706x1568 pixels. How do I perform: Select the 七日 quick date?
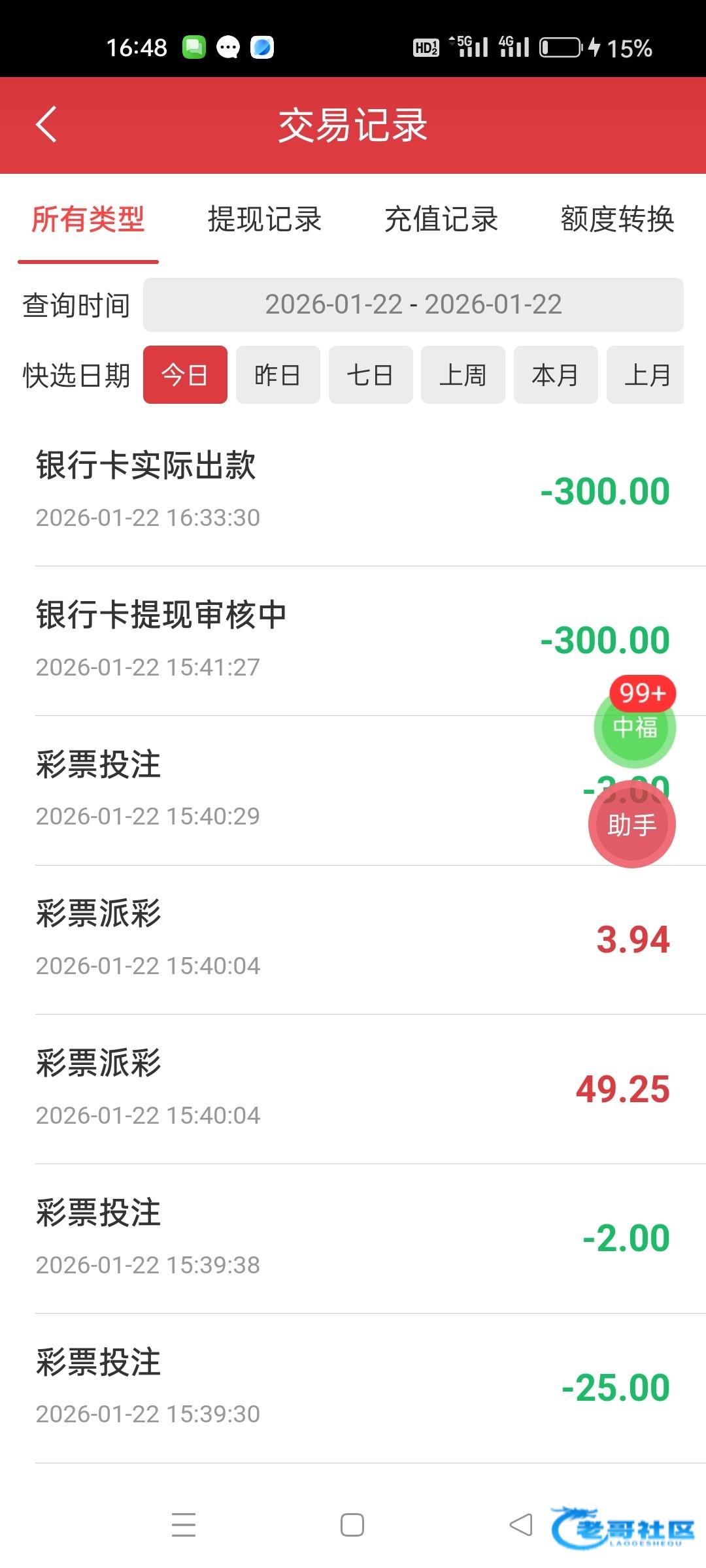click(x=371, y=375)
